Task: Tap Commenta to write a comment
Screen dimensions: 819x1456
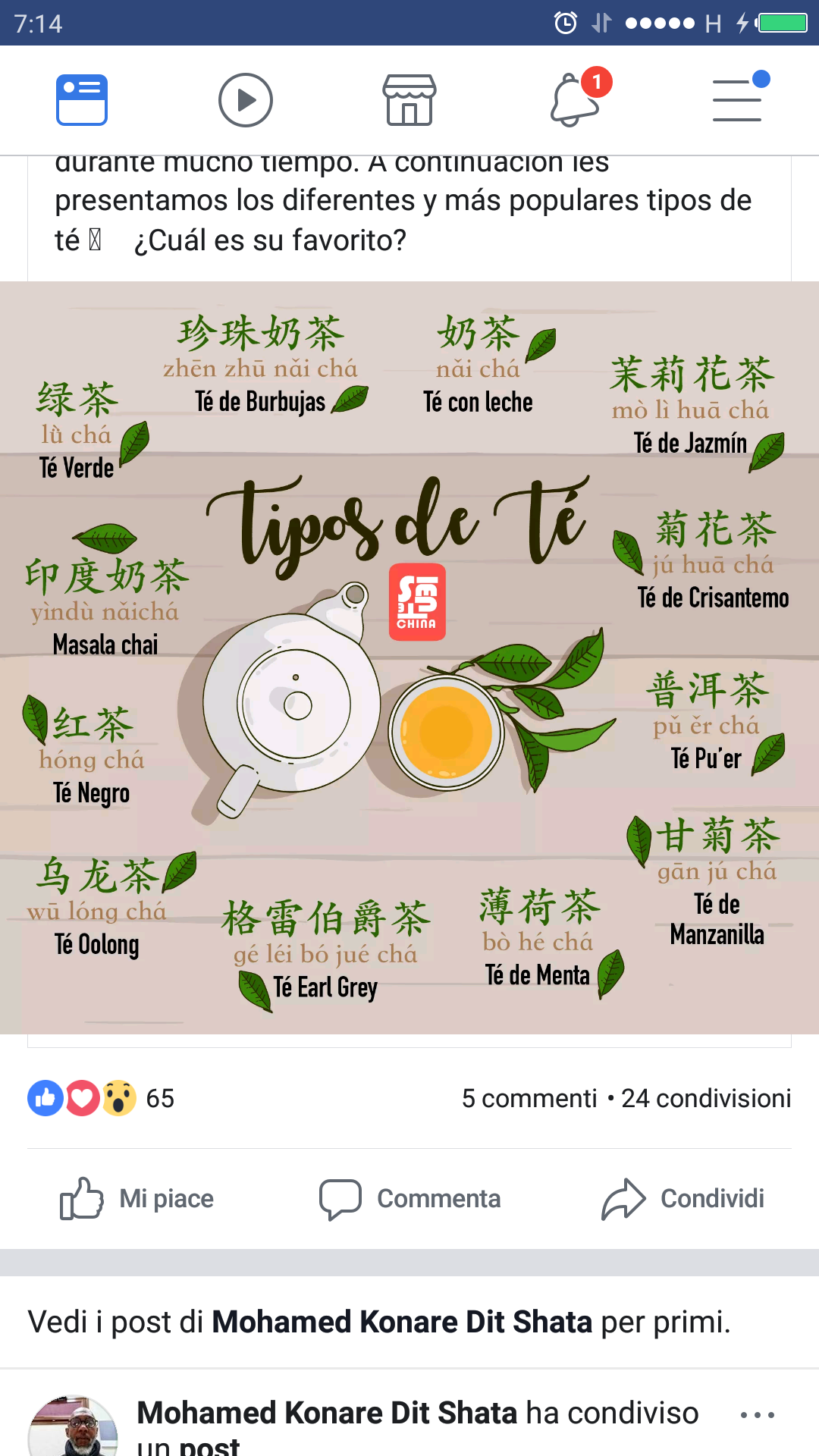Action: tap(409, 1198)
